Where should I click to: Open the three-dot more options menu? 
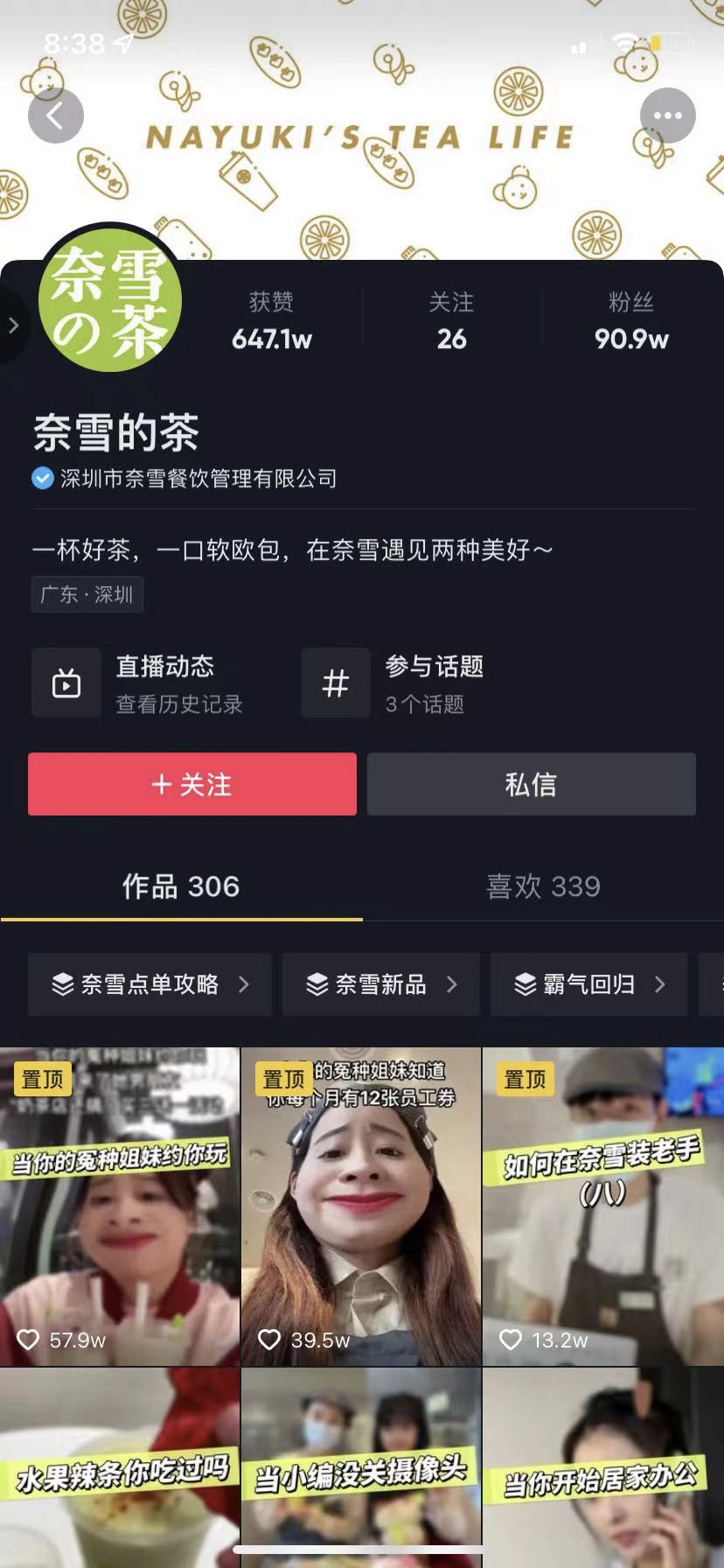(667, 115)
